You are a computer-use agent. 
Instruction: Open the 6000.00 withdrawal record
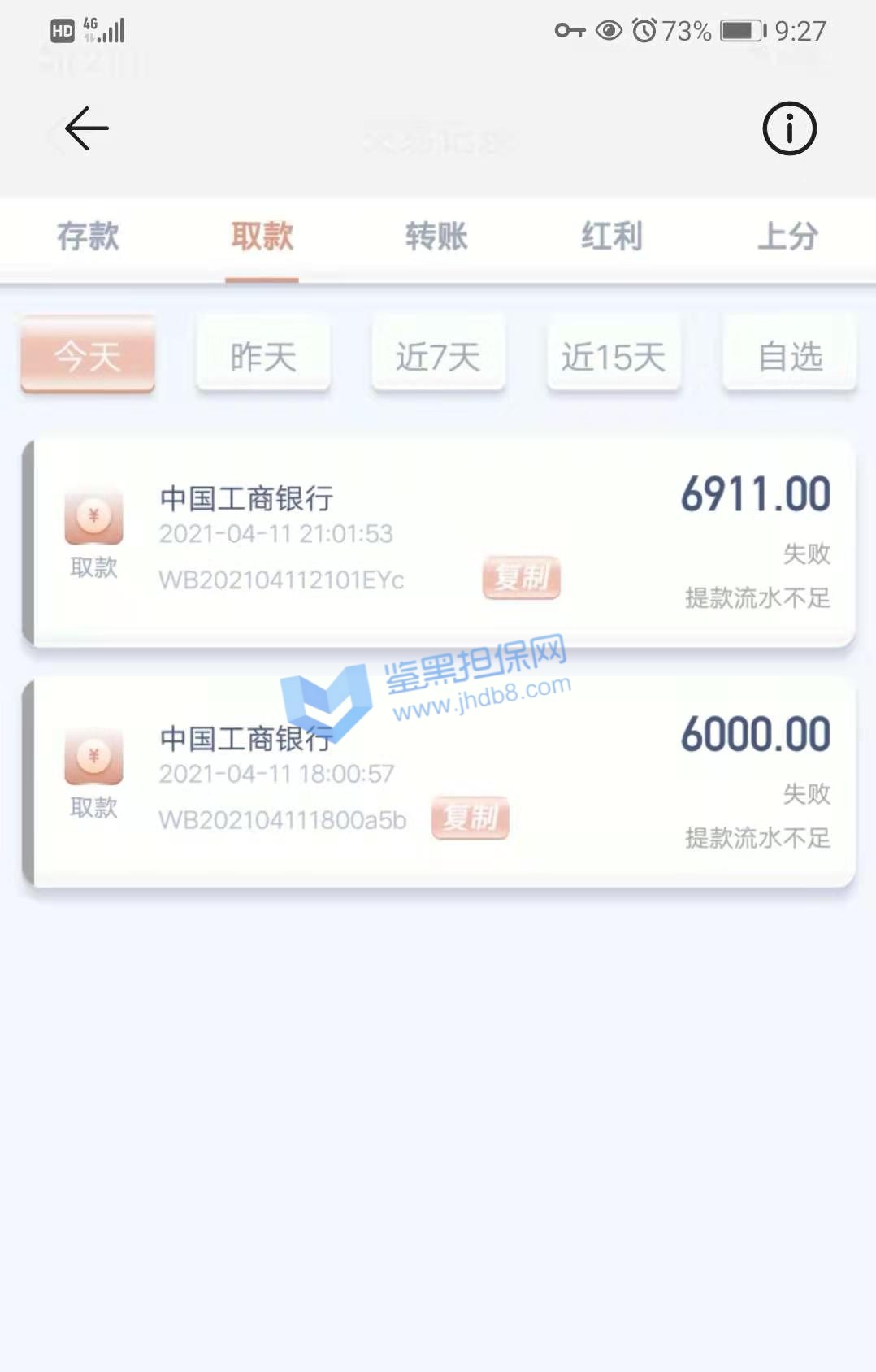click(439, 783)
